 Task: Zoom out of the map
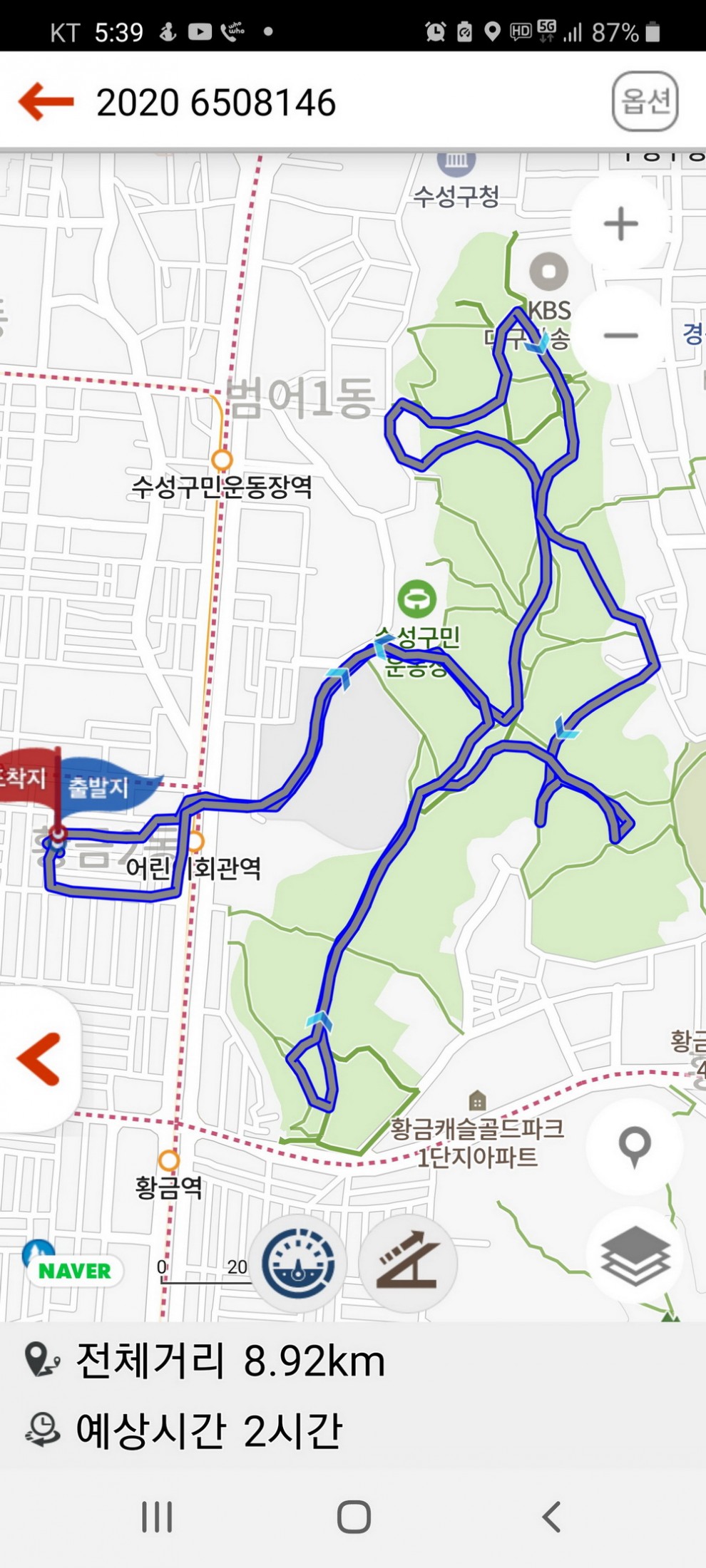click(x=620, y=335)
